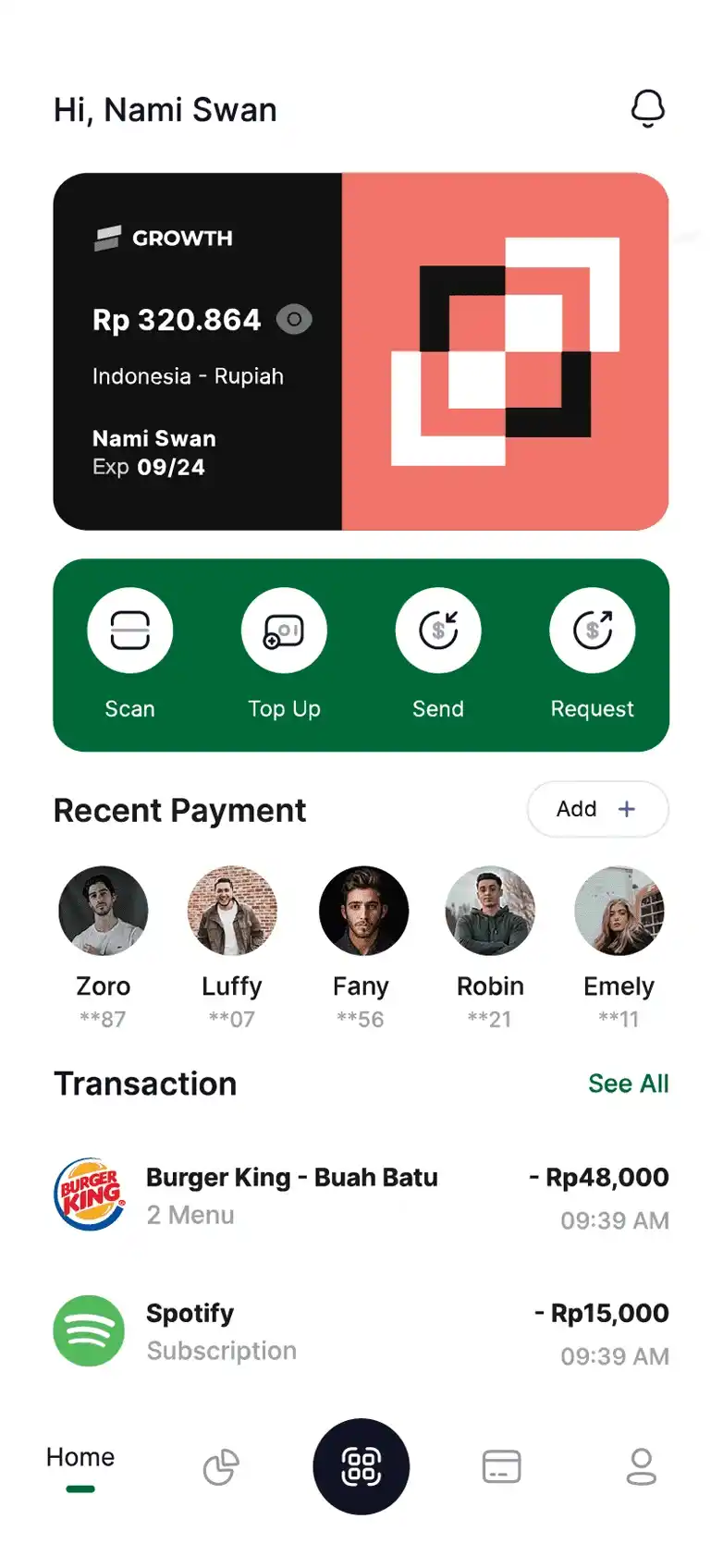
Task: See All transactions
Action: pyautogui.click(x=628, y=1084)
